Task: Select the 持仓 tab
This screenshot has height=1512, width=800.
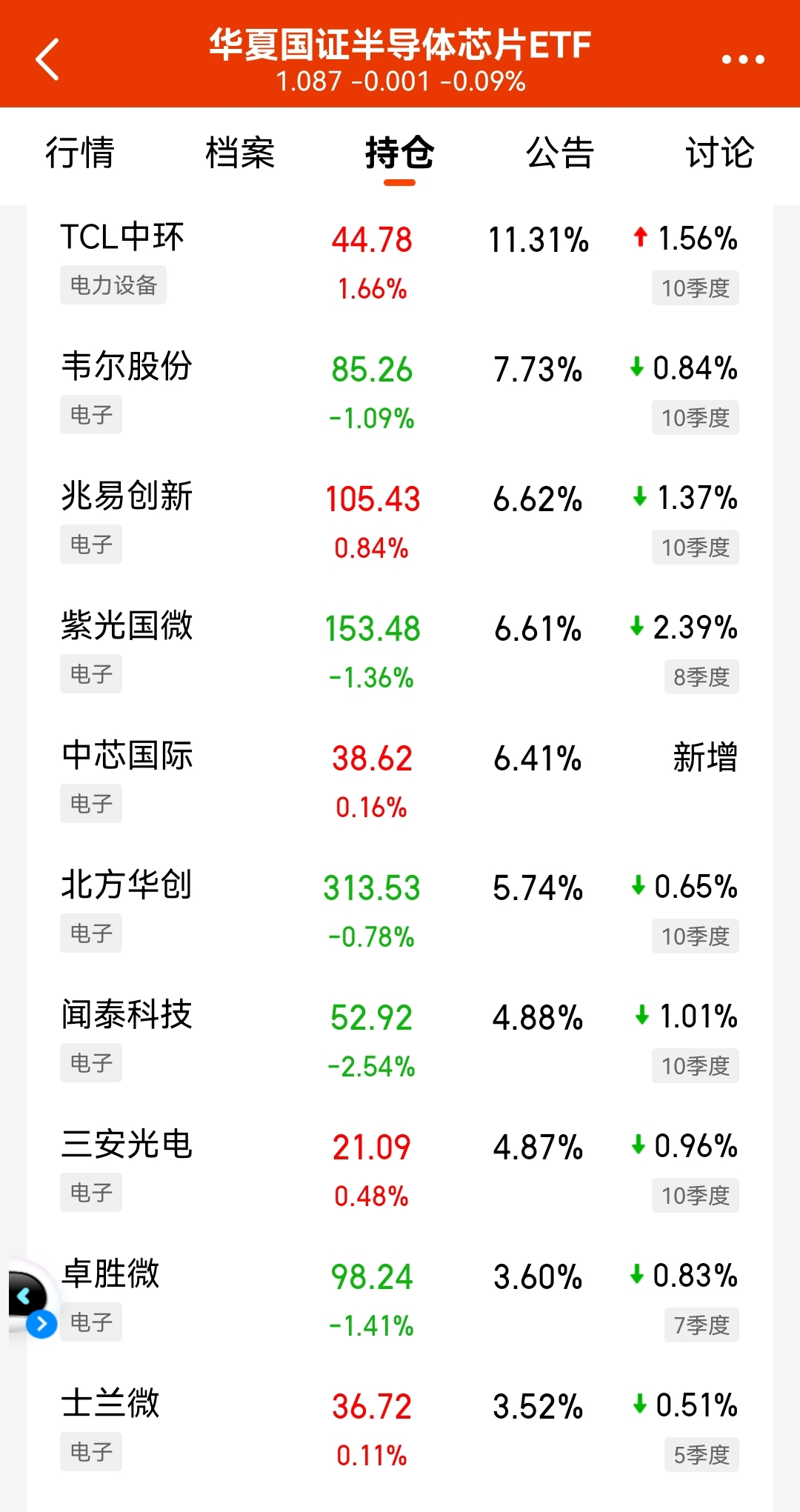Action: click(x=399, y=153)
